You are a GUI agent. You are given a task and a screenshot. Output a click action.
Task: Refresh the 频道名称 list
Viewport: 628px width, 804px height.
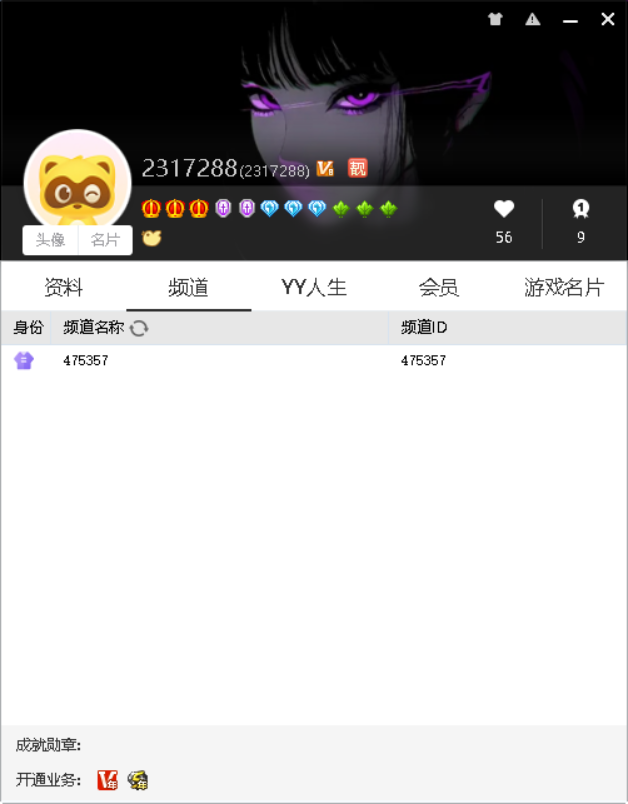coord(139,328)
